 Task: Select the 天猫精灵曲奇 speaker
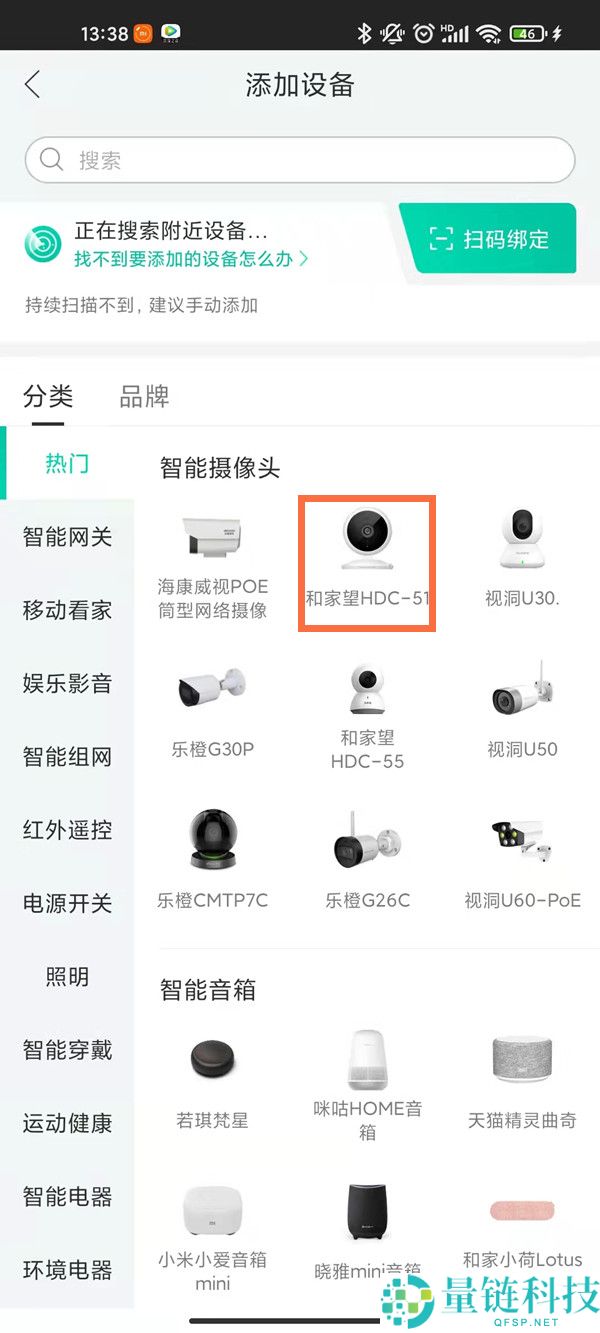coord(522,1080)
